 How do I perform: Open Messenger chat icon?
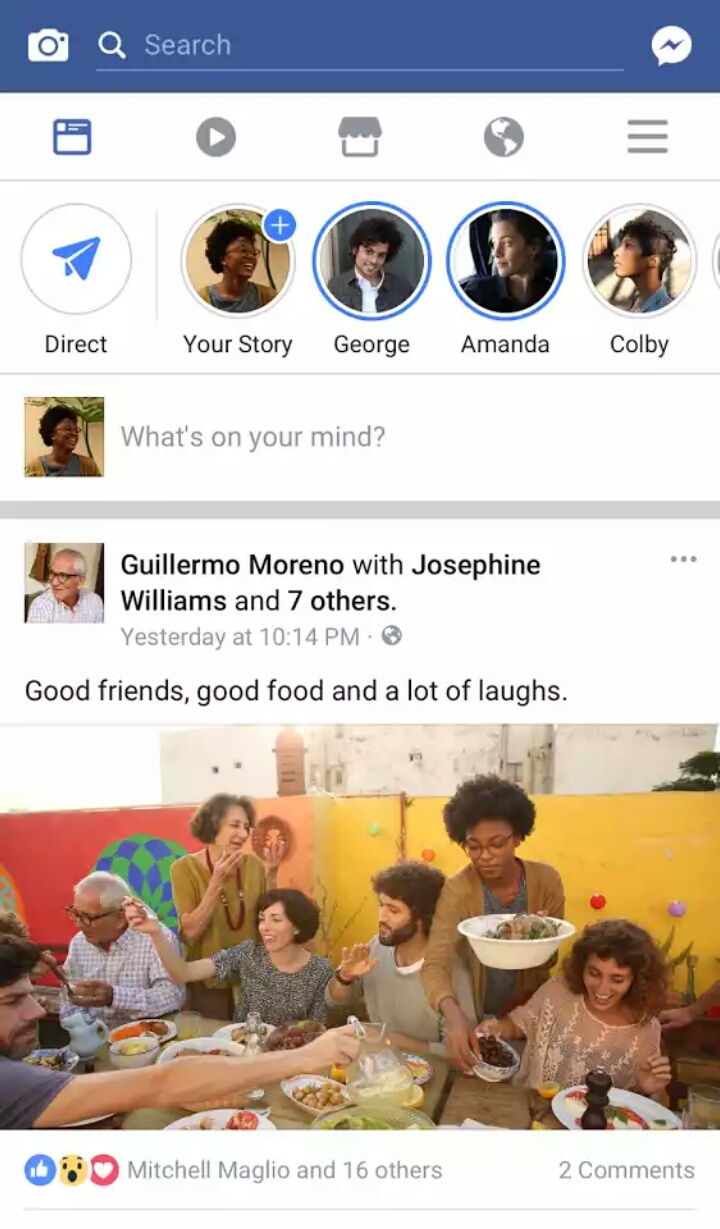pos(671,45)
